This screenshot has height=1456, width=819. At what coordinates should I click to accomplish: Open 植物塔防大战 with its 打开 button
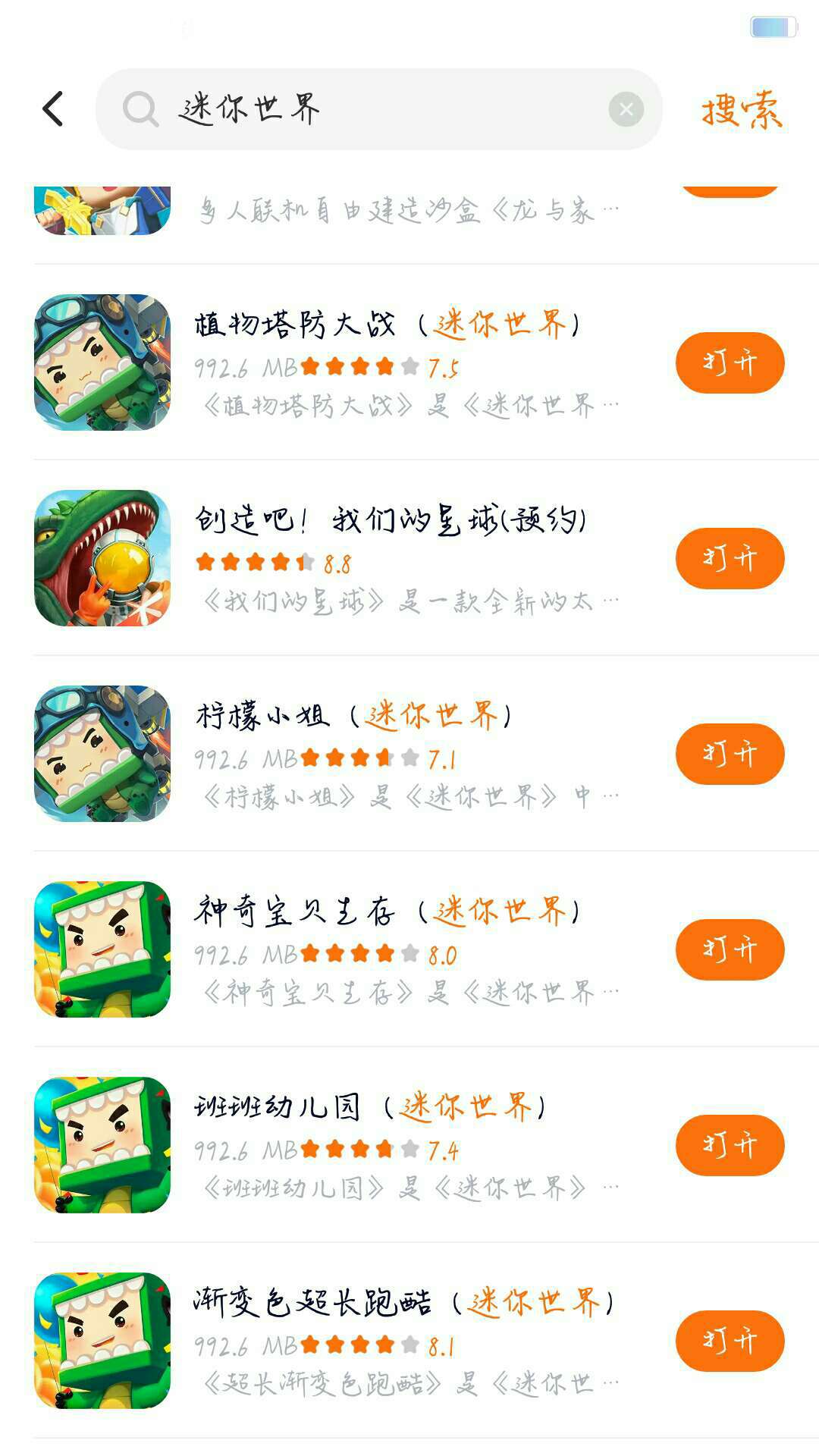pos(730,362)
